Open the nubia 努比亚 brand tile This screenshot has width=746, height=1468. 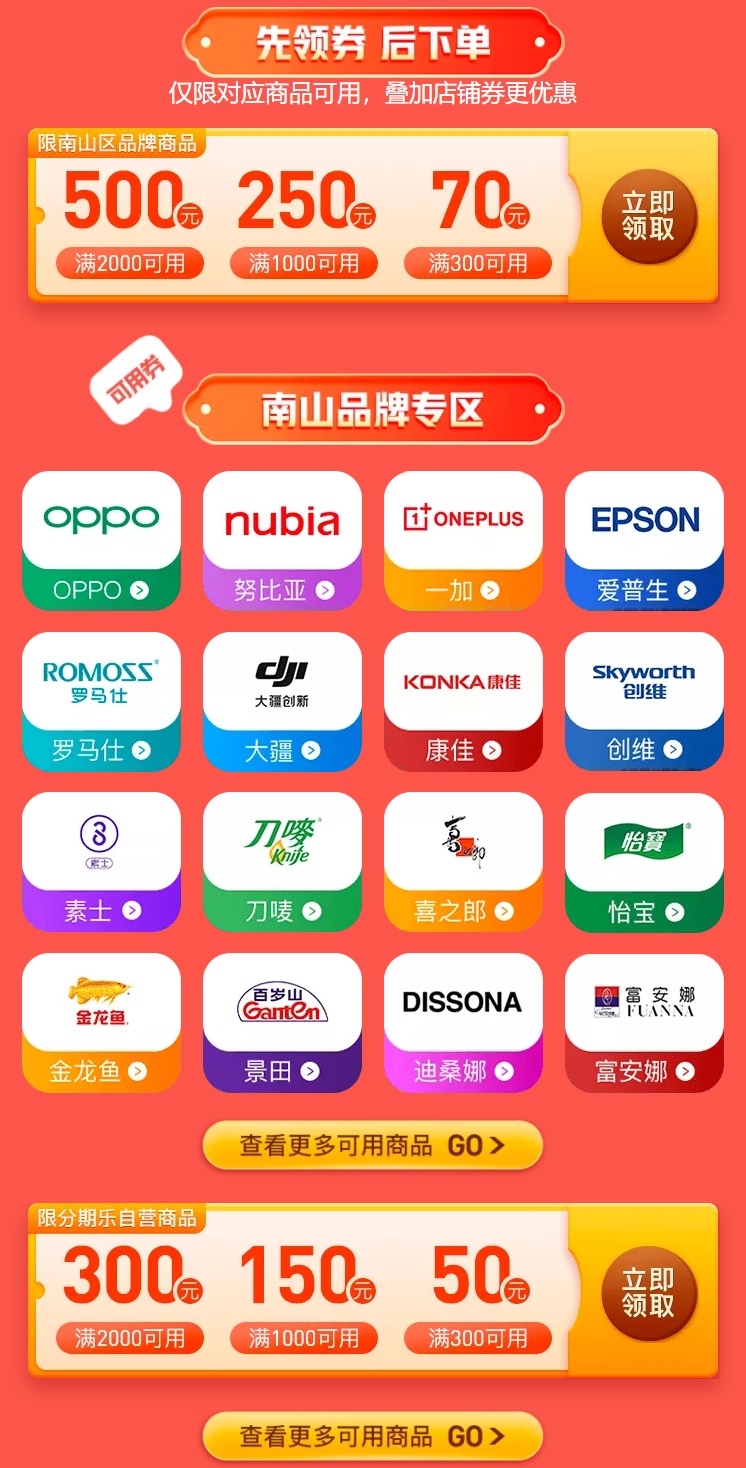click(x=282, y=540)
